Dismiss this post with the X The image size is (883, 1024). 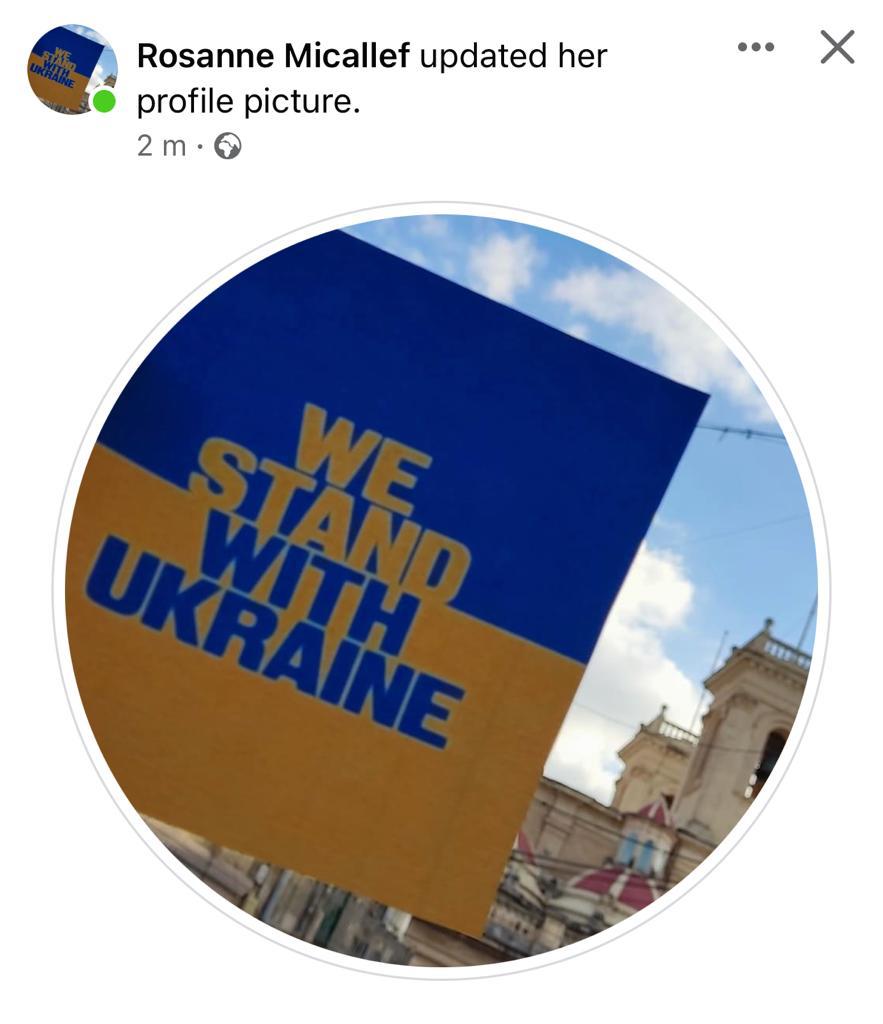[837, 47]
